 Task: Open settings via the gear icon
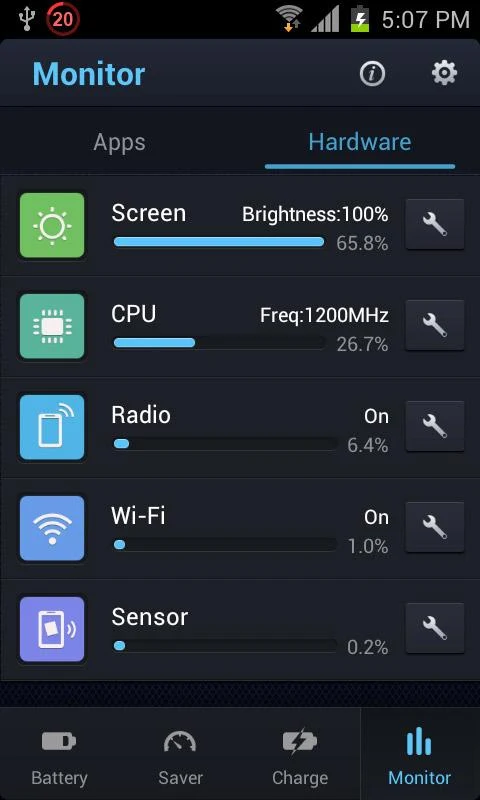coord(444,73)
